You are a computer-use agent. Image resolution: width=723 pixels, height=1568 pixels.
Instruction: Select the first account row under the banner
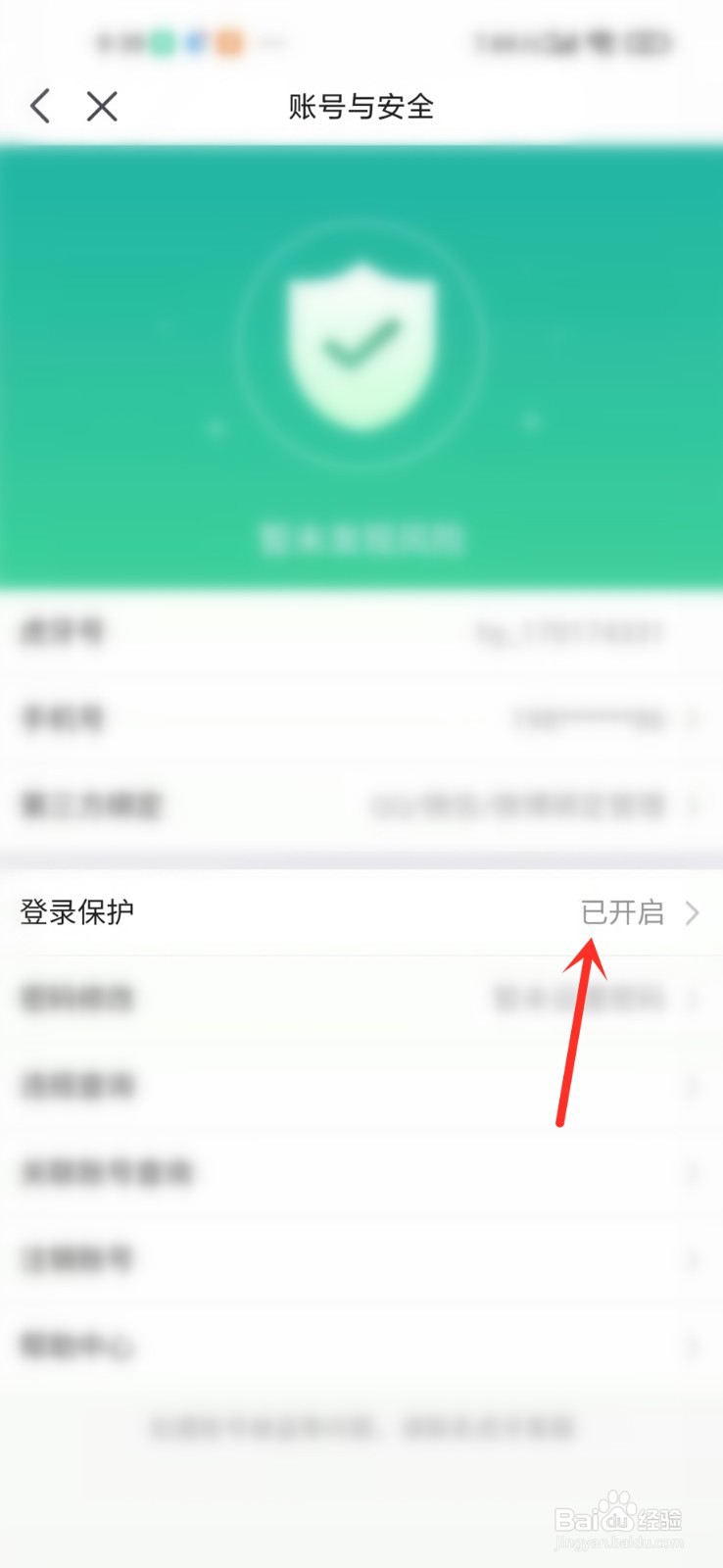pyautogui.click(x=361, y=632)
